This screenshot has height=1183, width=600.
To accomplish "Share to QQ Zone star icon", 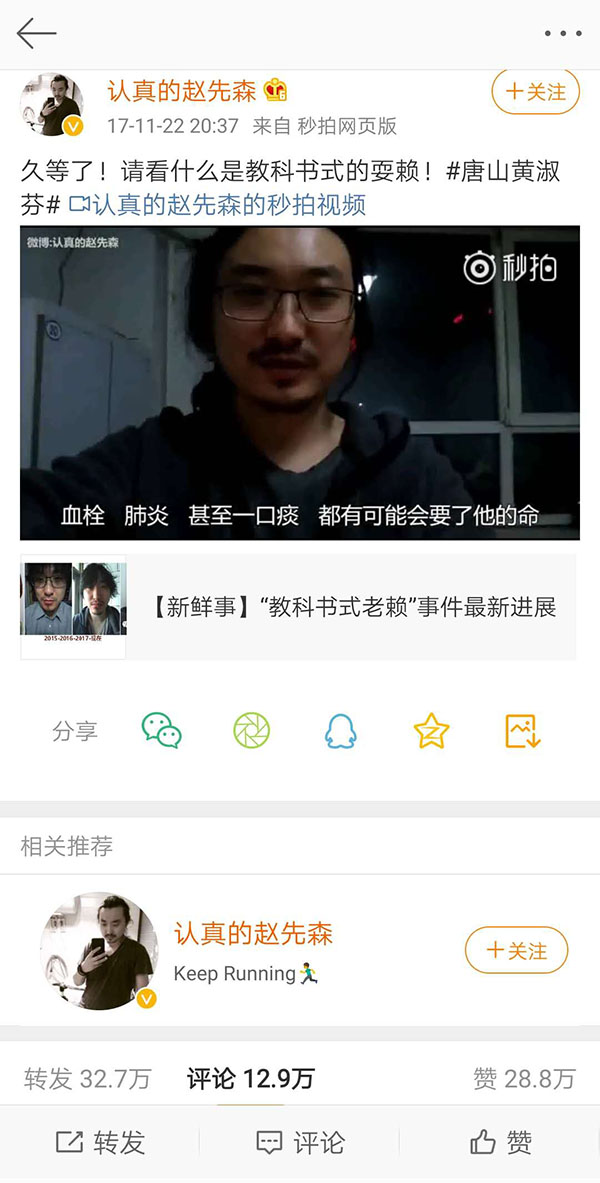I will [431, 731].
